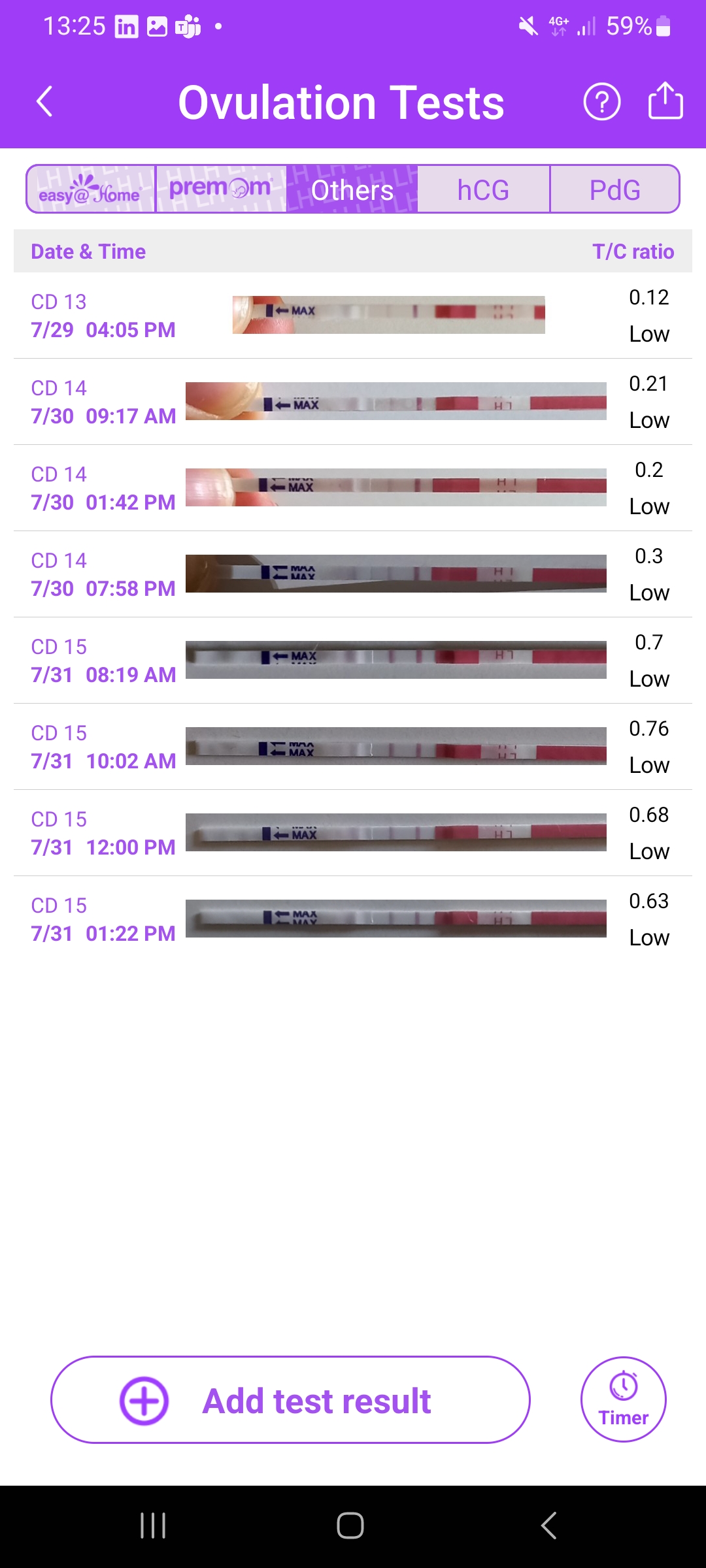Open the help question mark icon

point(601,102)
